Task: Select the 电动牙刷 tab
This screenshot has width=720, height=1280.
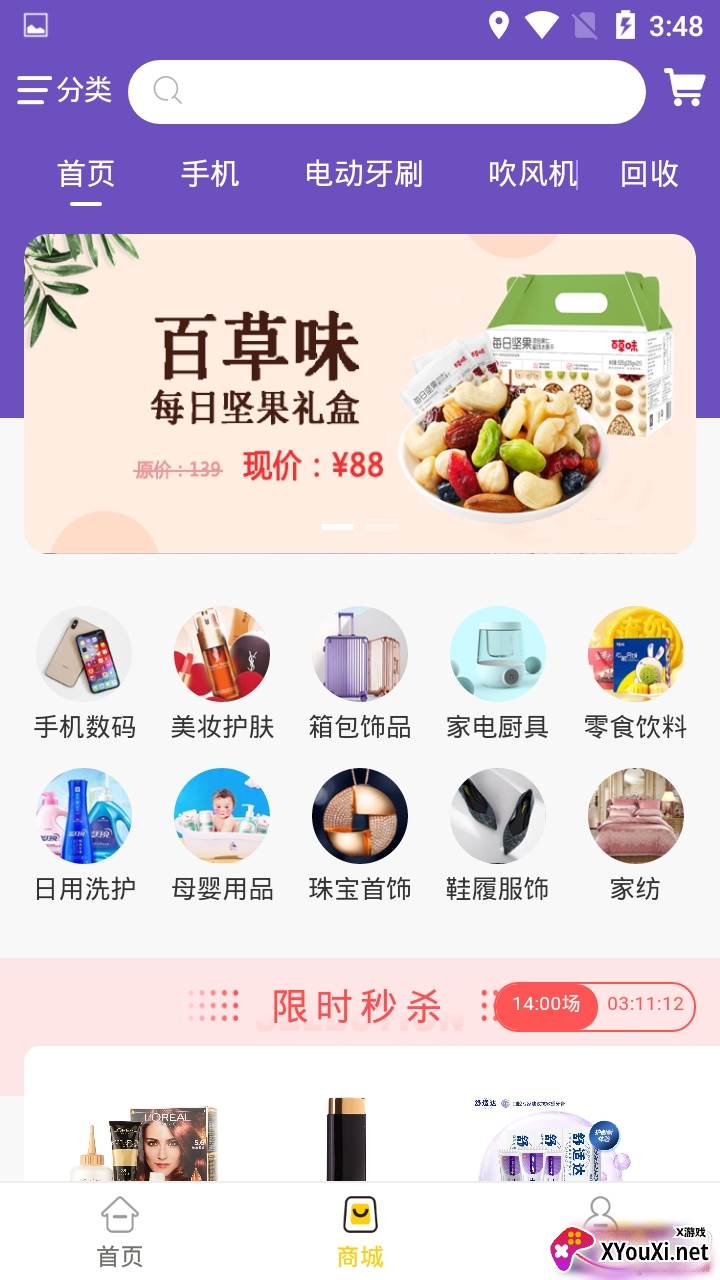Action: coord(364,174)
